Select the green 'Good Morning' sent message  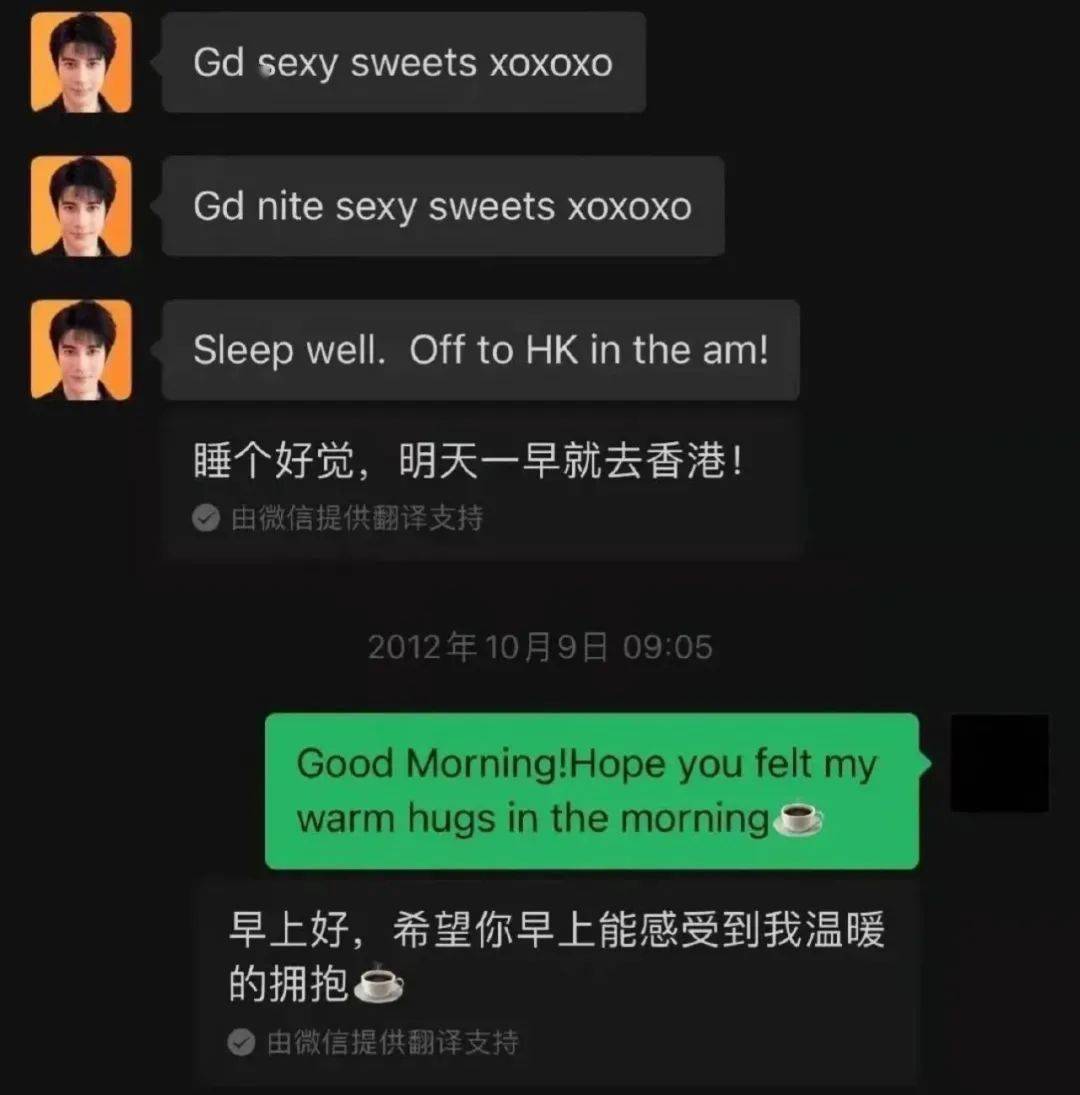coord(592,790)
